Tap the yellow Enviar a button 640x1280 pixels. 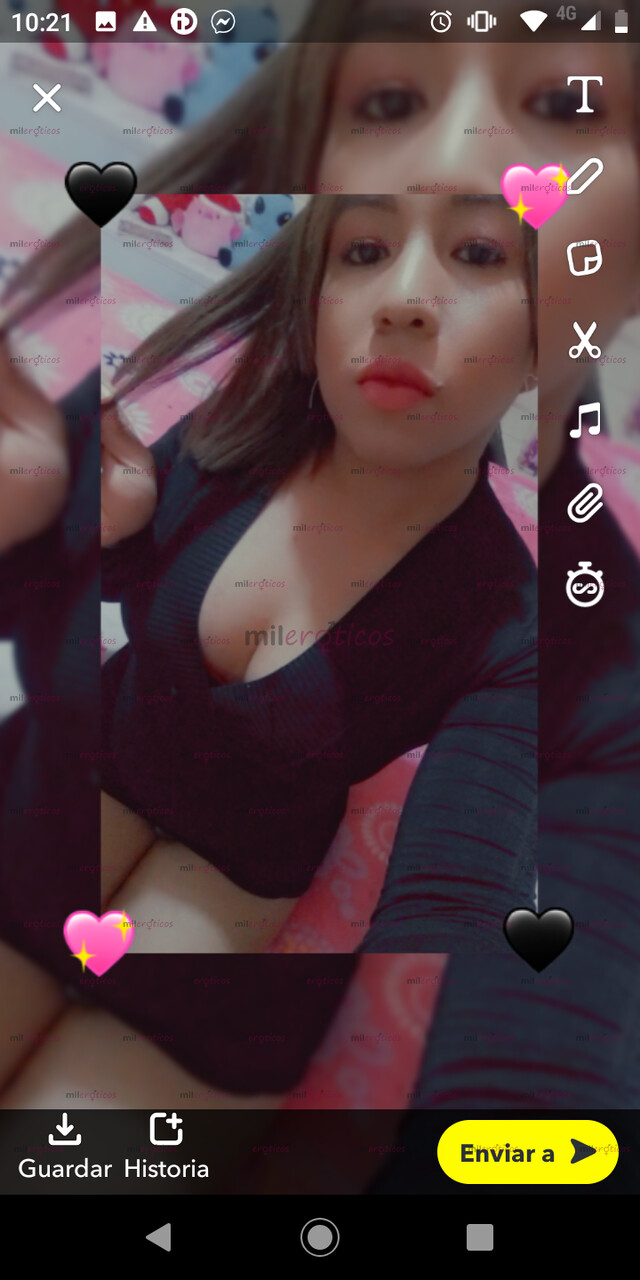[527, 1152]
